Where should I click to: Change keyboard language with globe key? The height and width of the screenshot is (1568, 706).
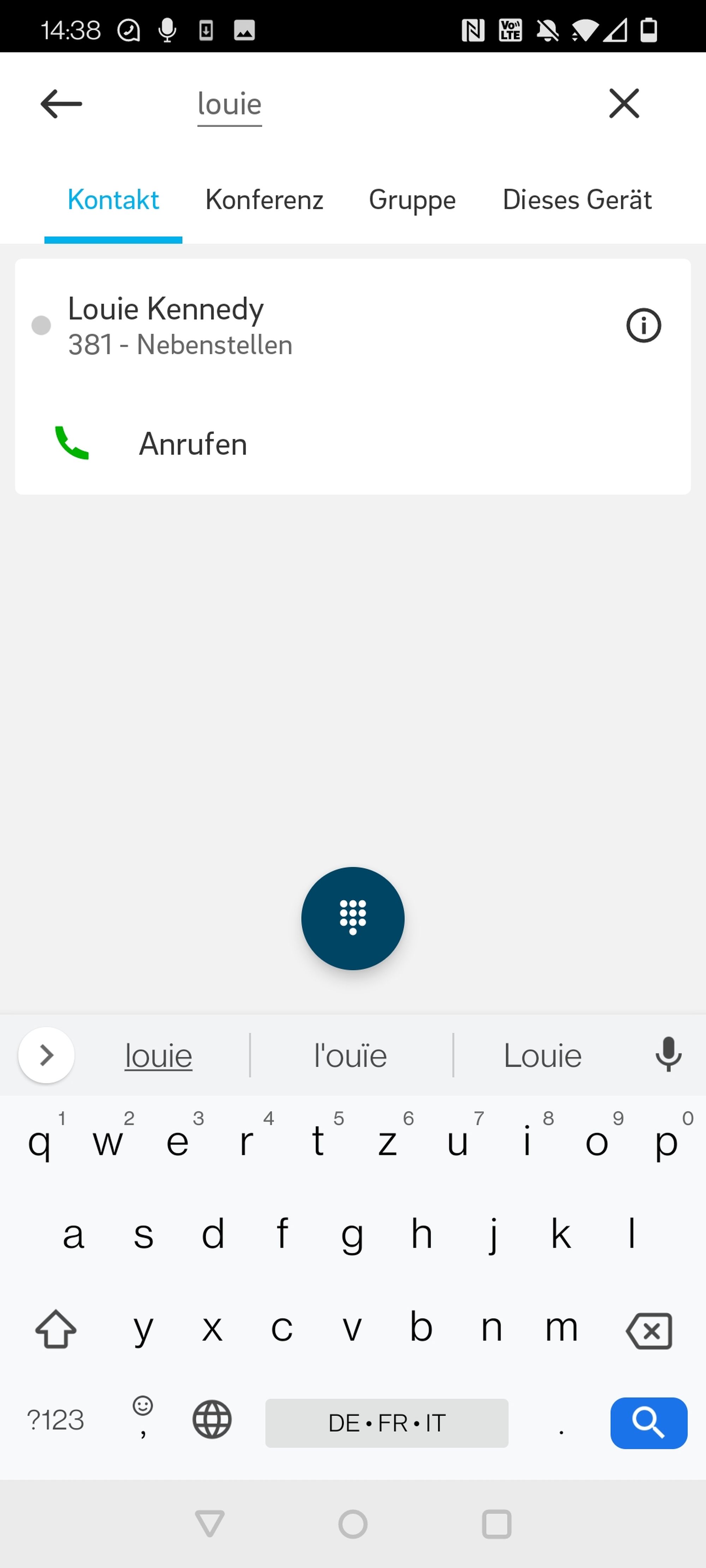click(x=212, y=1419)
